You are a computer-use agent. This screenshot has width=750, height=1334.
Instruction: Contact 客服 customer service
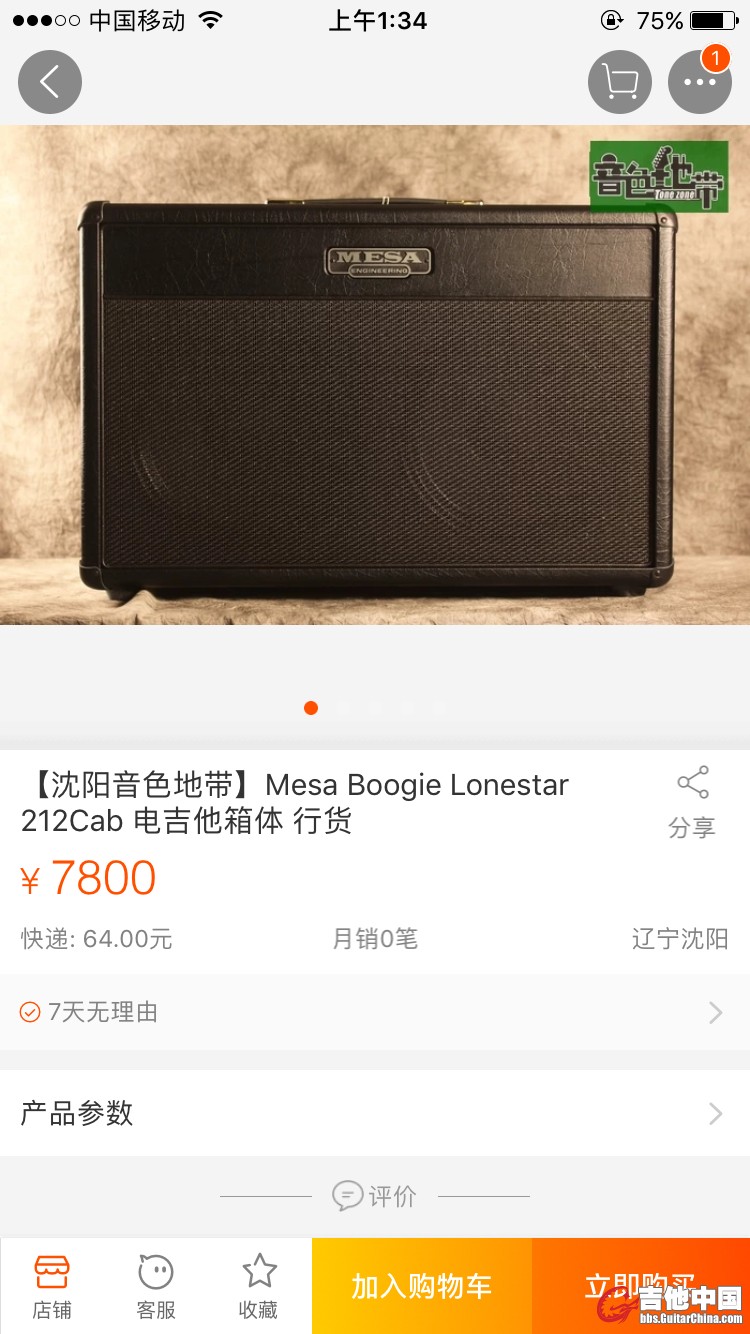tap(156, 1287)
